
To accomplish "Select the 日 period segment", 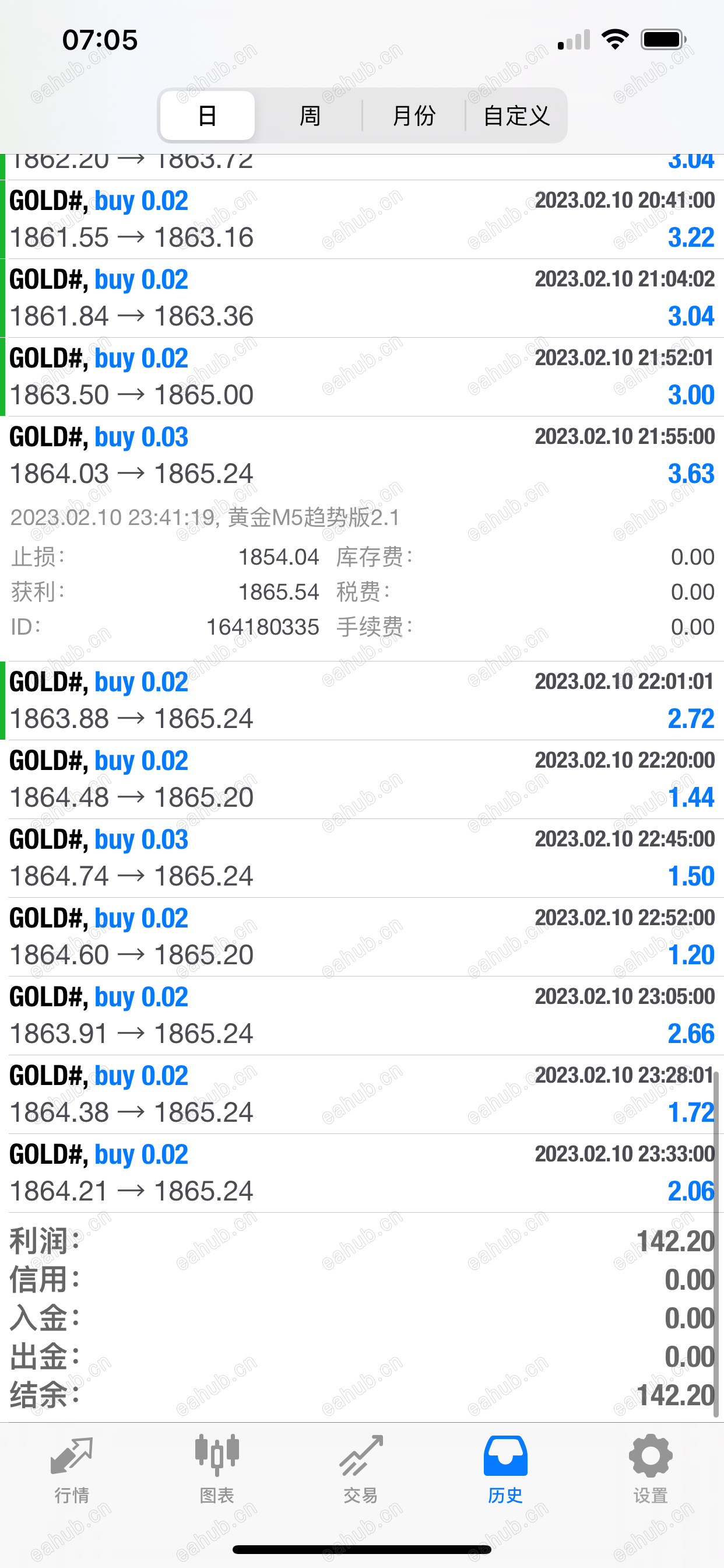I will click(208, 116).
